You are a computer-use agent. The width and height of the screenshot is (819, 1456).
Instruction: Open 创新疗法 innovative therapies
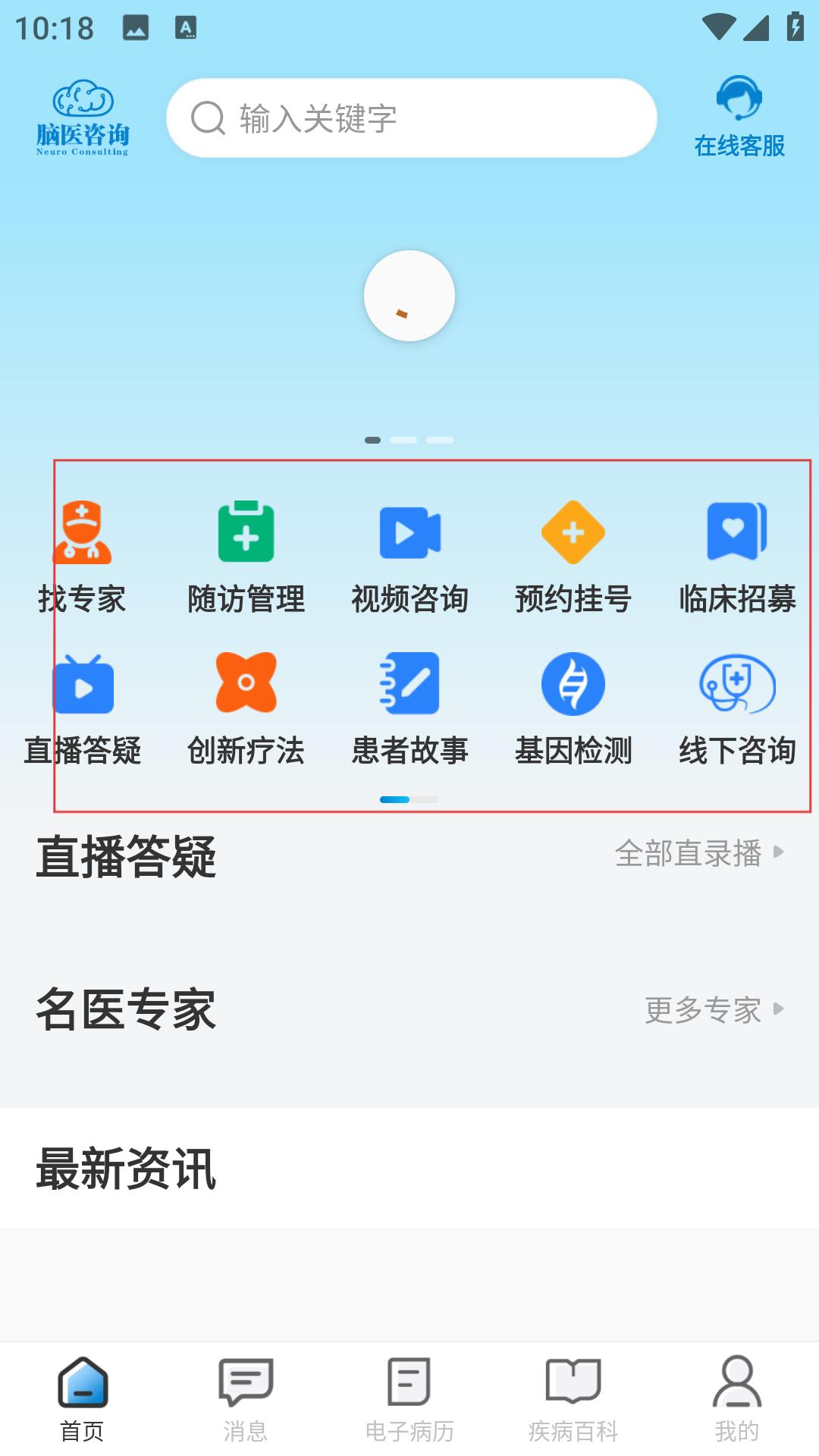pos(246,710)
